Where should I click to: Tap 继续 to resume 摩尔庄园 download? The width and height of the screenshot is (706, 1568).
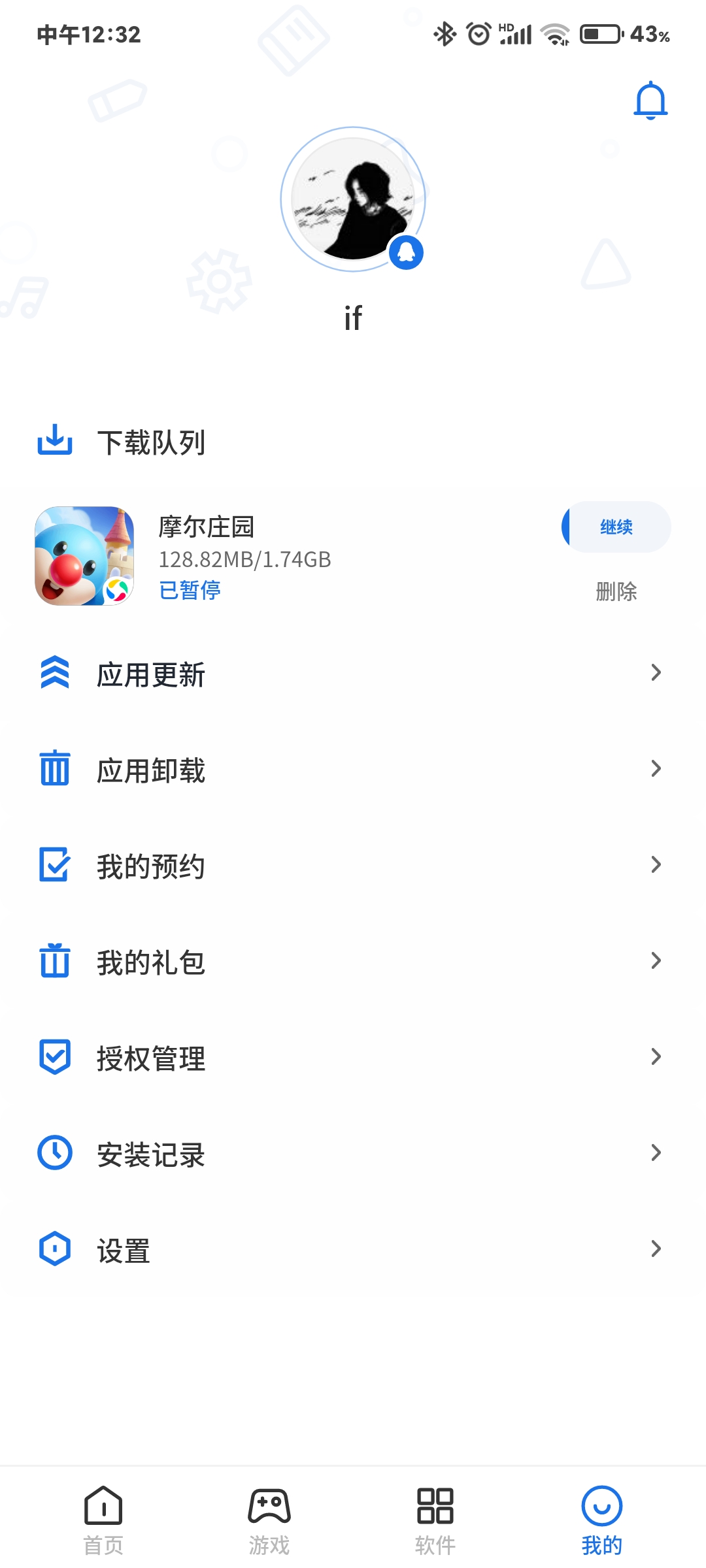616,527
